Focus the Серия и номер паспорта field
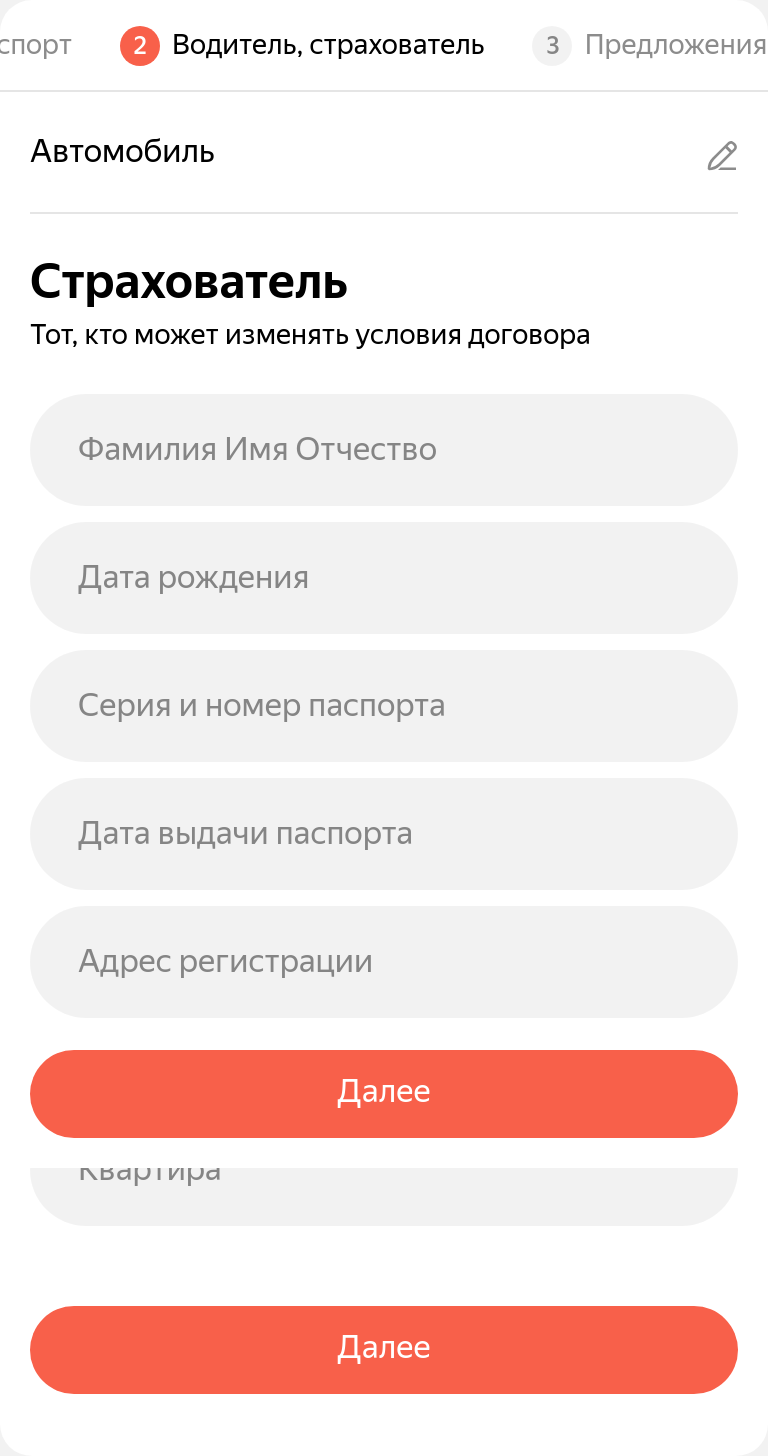The image size is (768, 1456). point(384,706)
